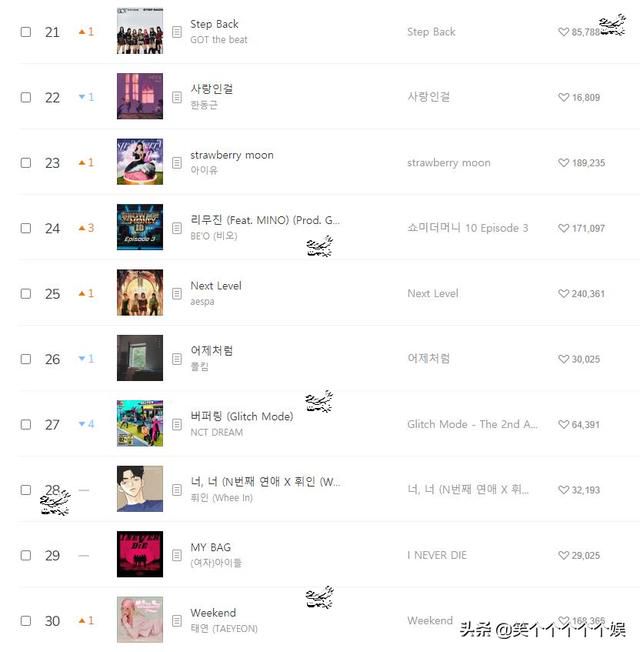Image resolution: width=640 pixels, height=652 pixels.
Task: Open artist page for GOT the beat
Action: pos(218,40)
